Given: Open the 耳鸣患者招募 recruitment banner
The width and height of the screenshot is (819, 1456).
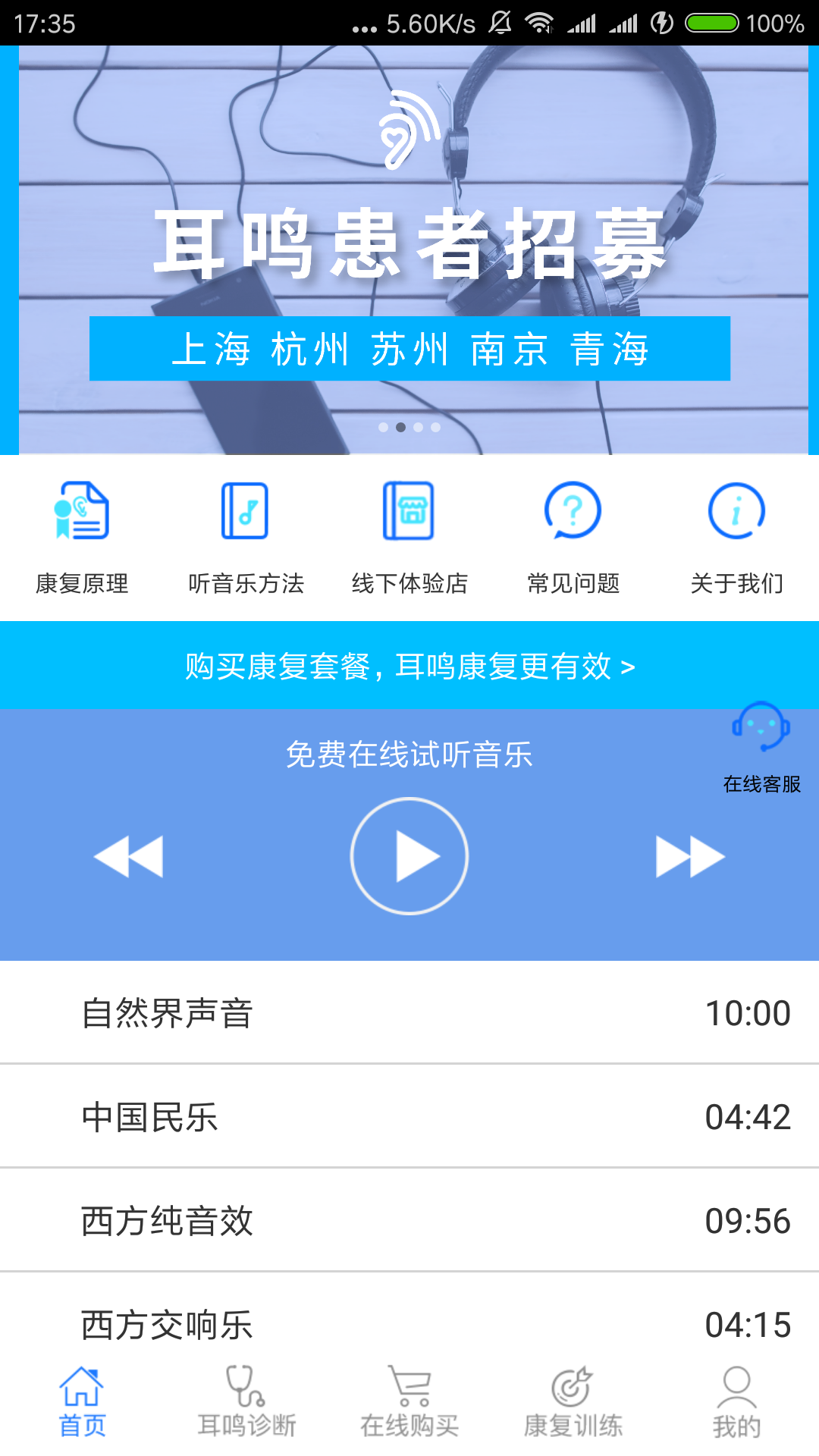Looking at the screenshot, I should (x=409, y=250).
